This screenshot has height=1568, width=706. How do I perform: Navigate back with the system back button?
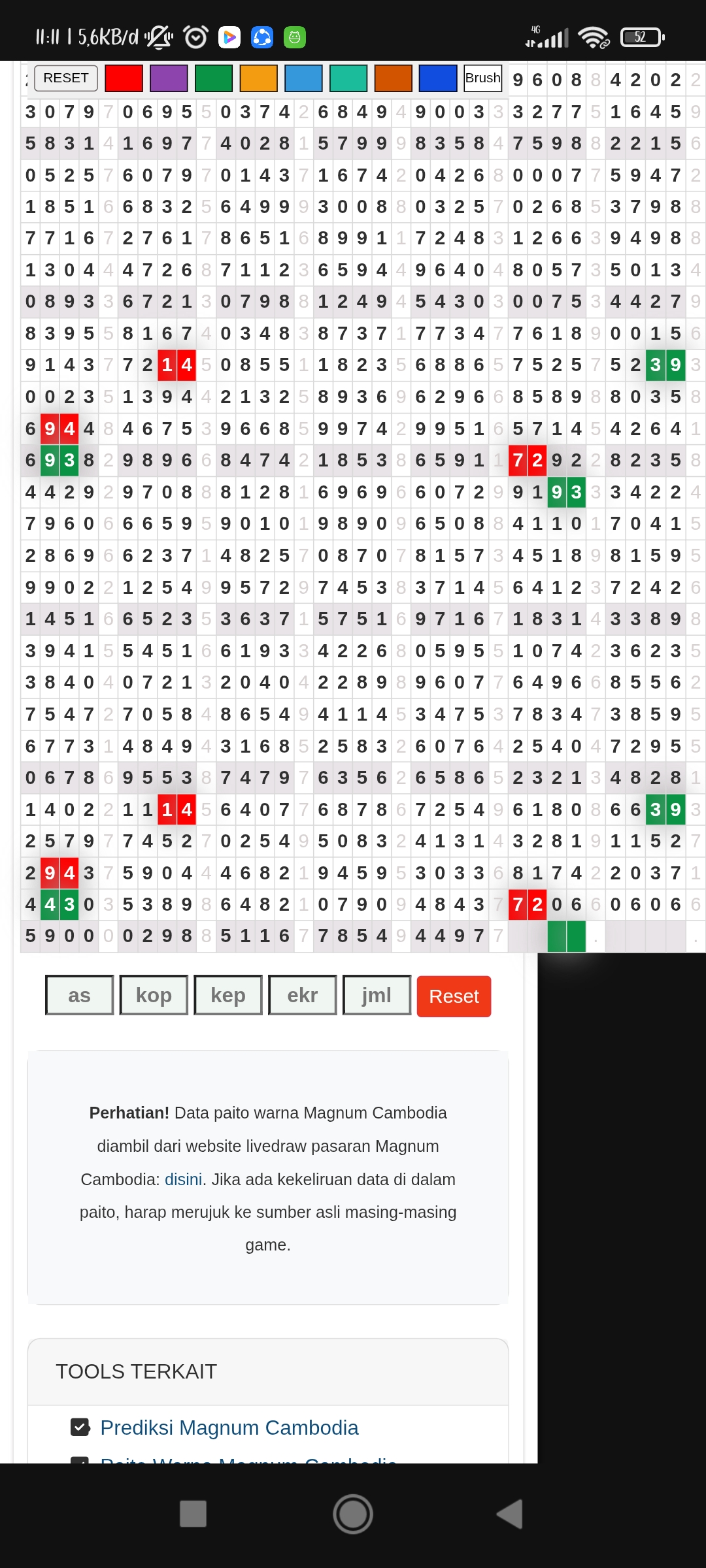[511, 1513]
